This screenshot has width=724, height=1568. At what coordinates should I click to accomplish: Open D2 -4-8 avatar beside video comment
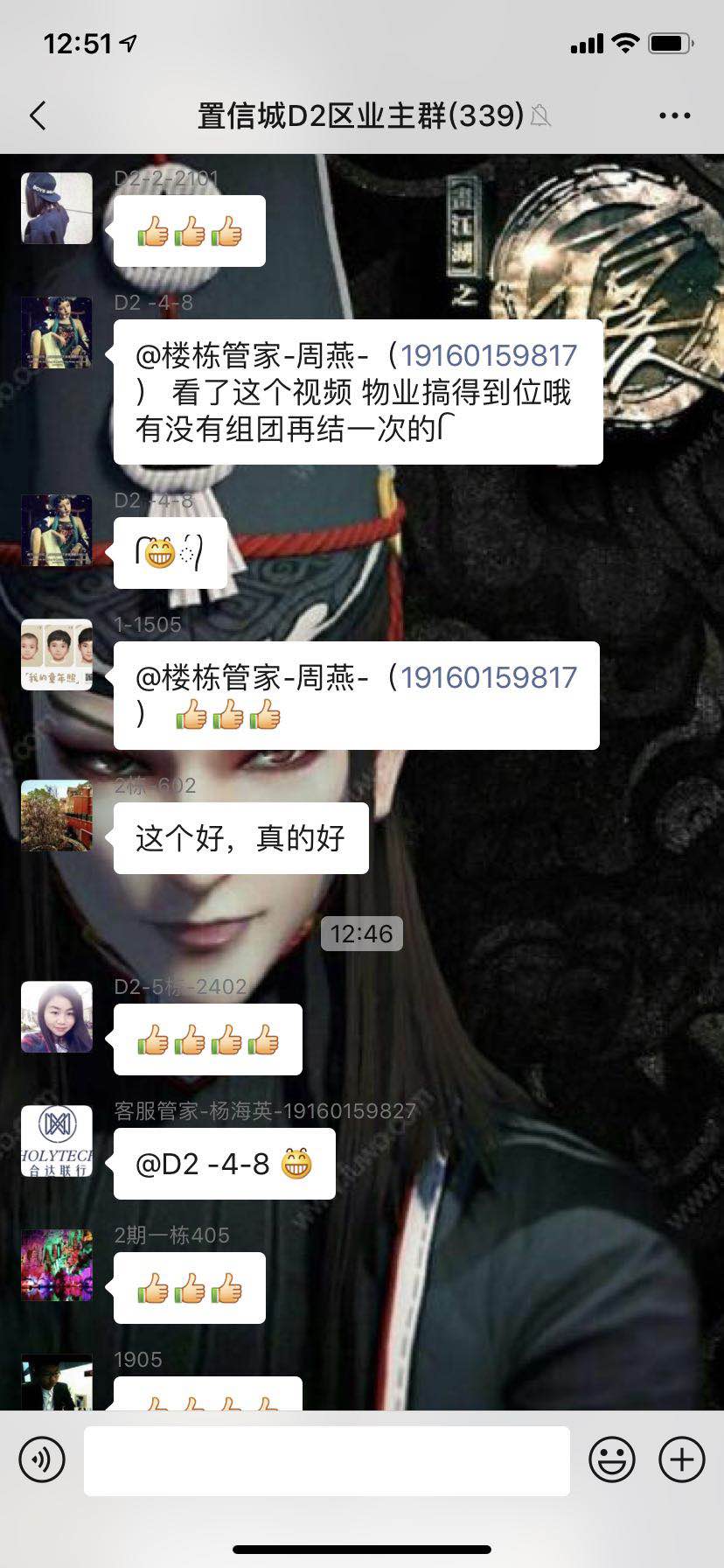point(57,332)
